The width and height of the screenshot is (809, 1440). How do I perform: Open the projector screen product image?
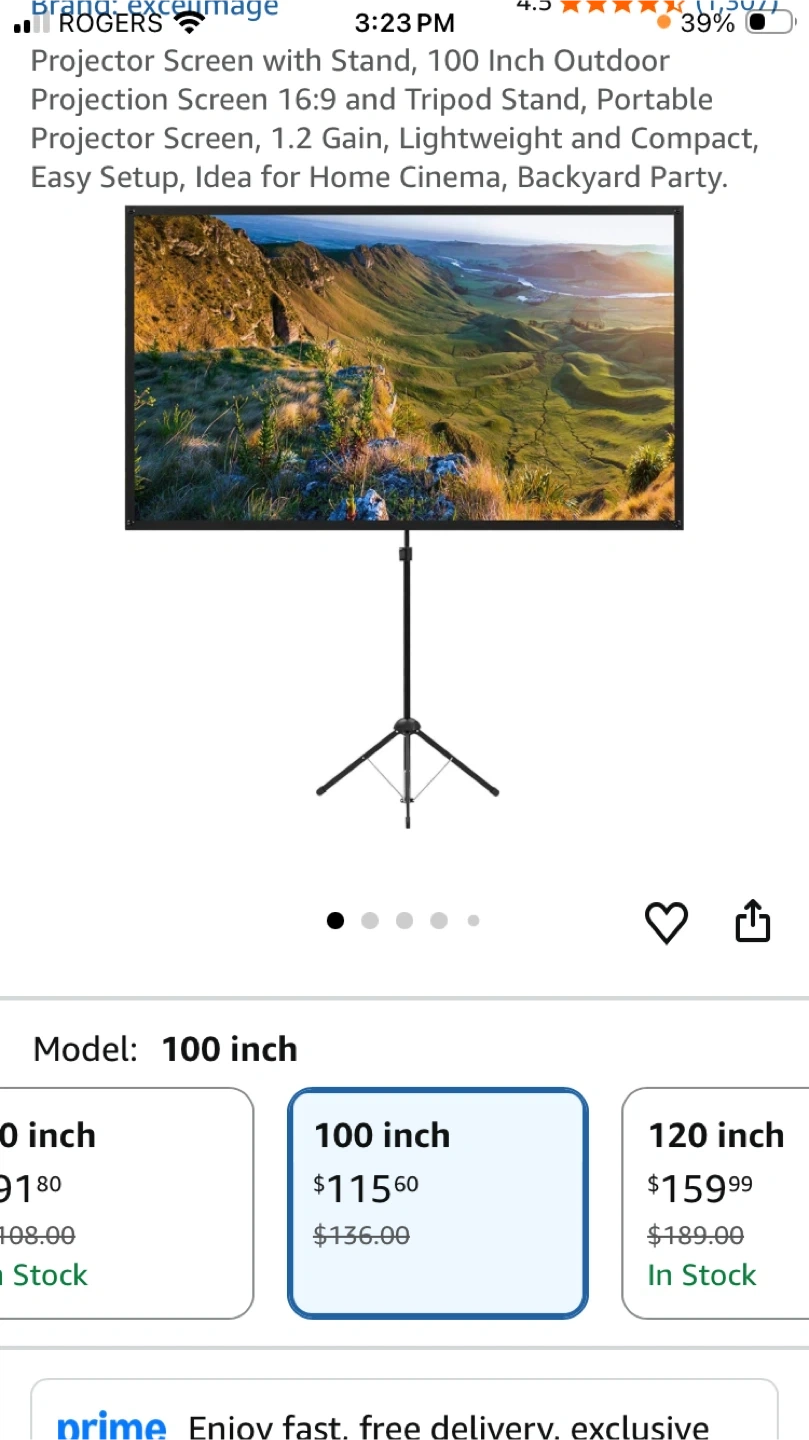point(404,516)
